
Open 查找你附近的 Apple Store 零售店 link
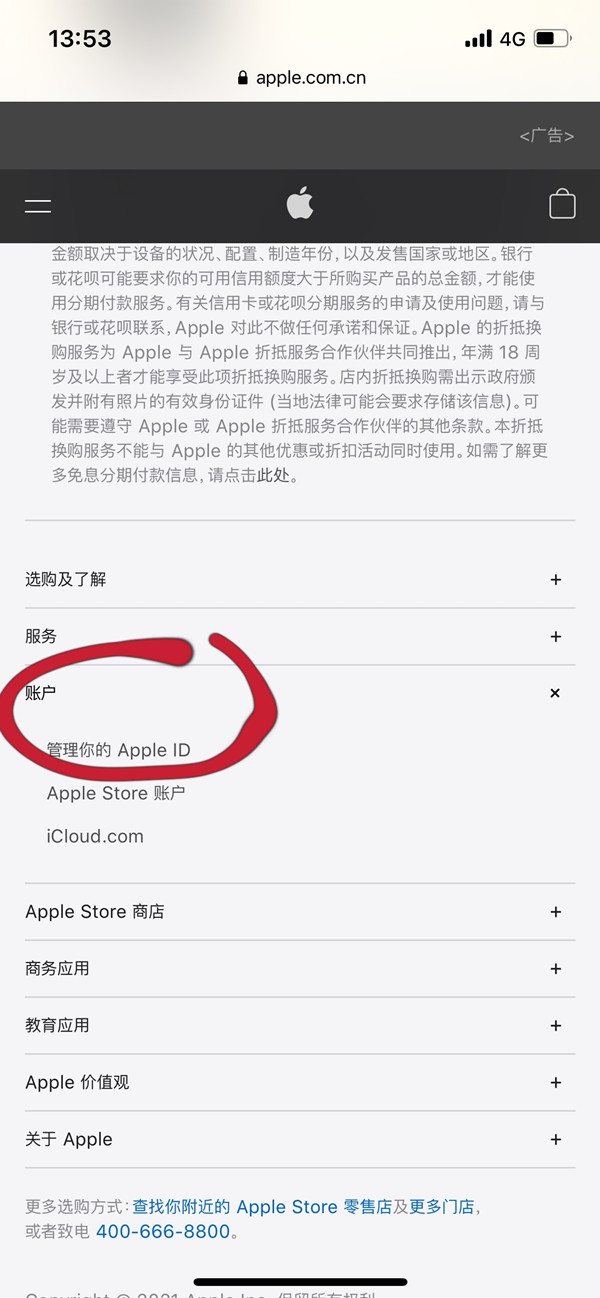coord(262,1207)
